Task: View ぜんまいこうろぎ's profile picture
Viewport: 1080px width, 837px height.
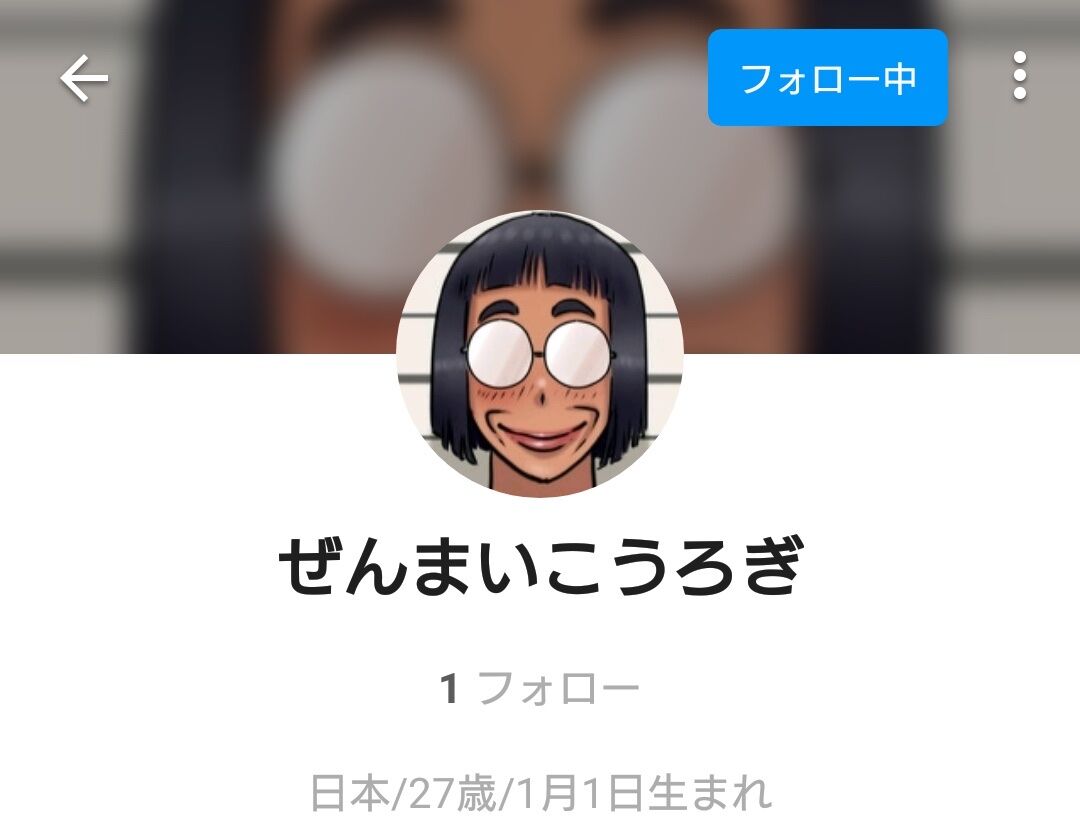Action: point(540,354)
